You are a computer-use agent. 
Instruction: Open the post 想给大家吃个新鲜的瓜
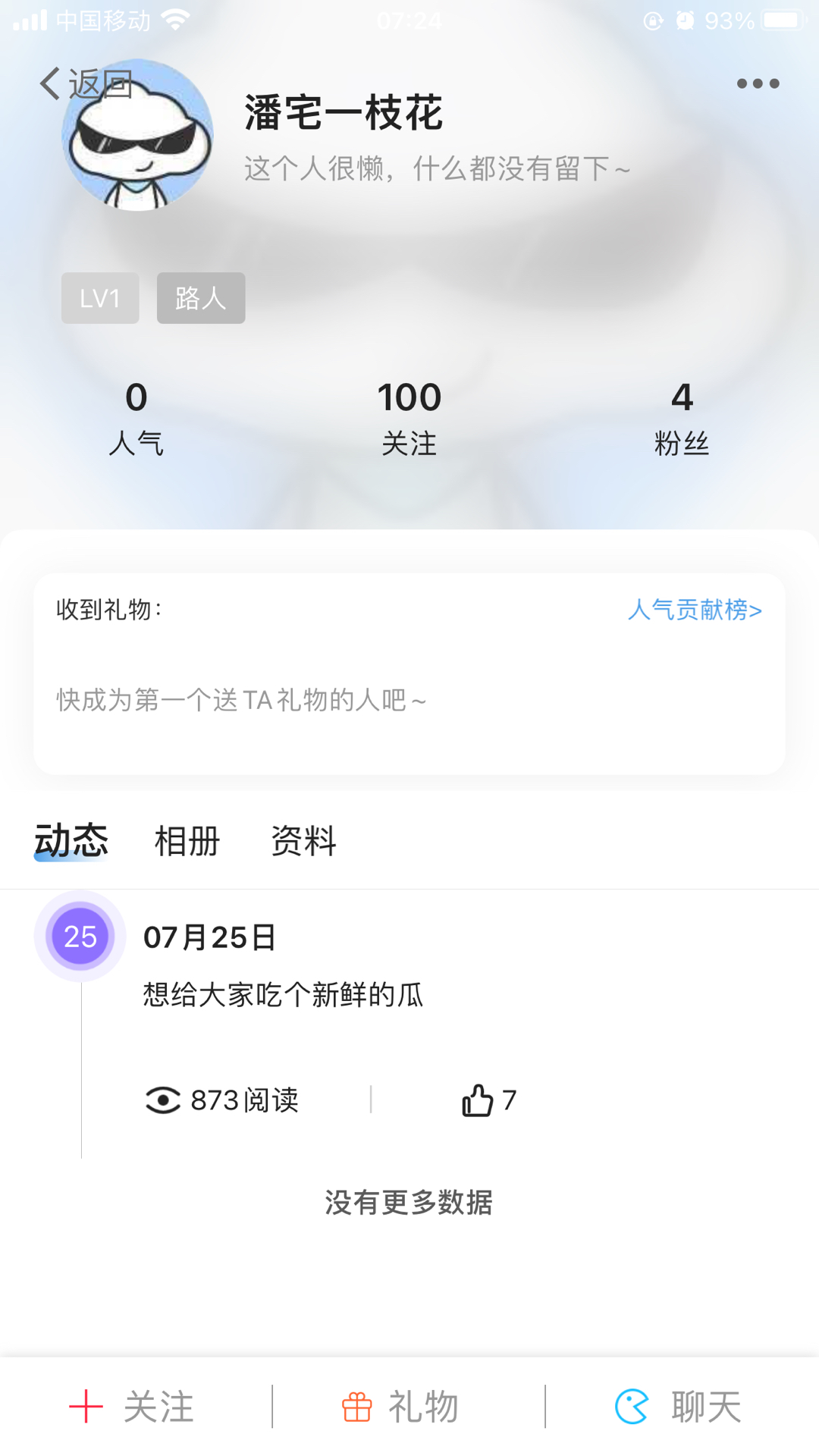point(283,994)
